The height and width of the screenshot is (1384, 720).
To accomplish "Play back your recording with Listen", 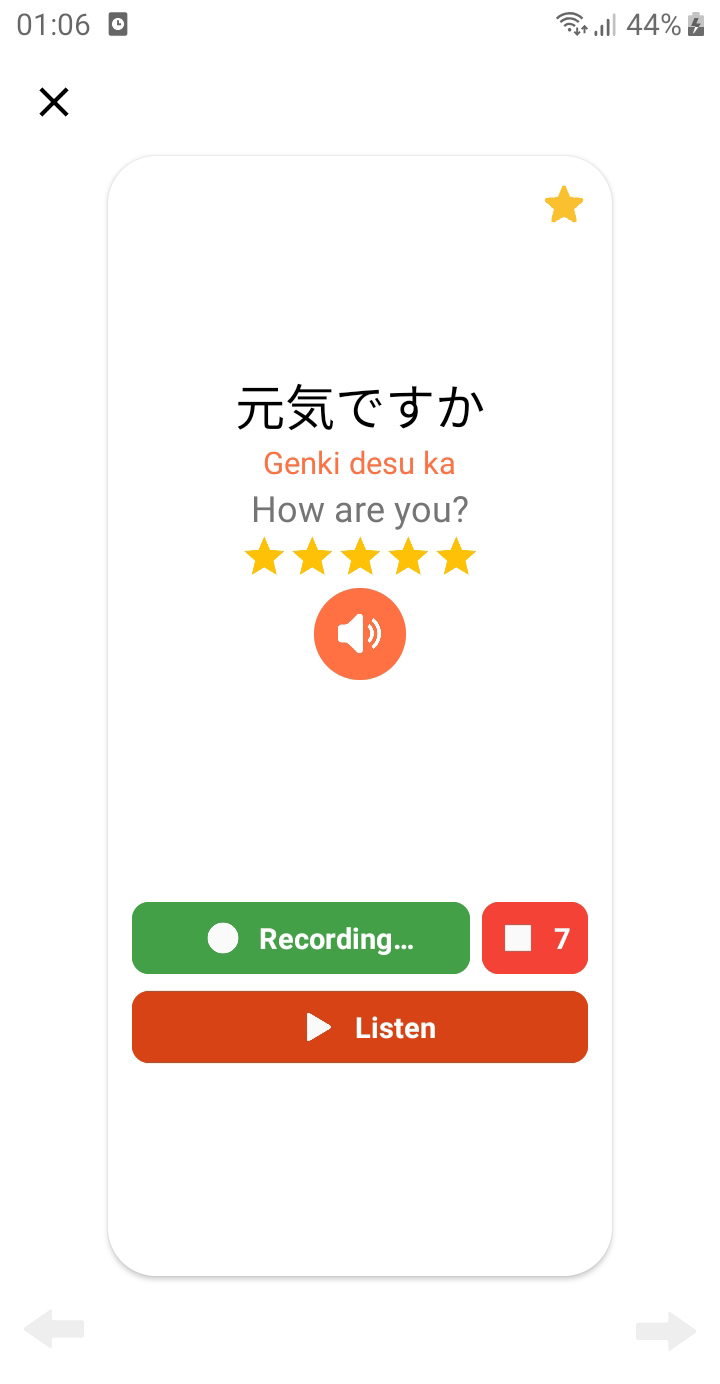I will (359, 1027).
